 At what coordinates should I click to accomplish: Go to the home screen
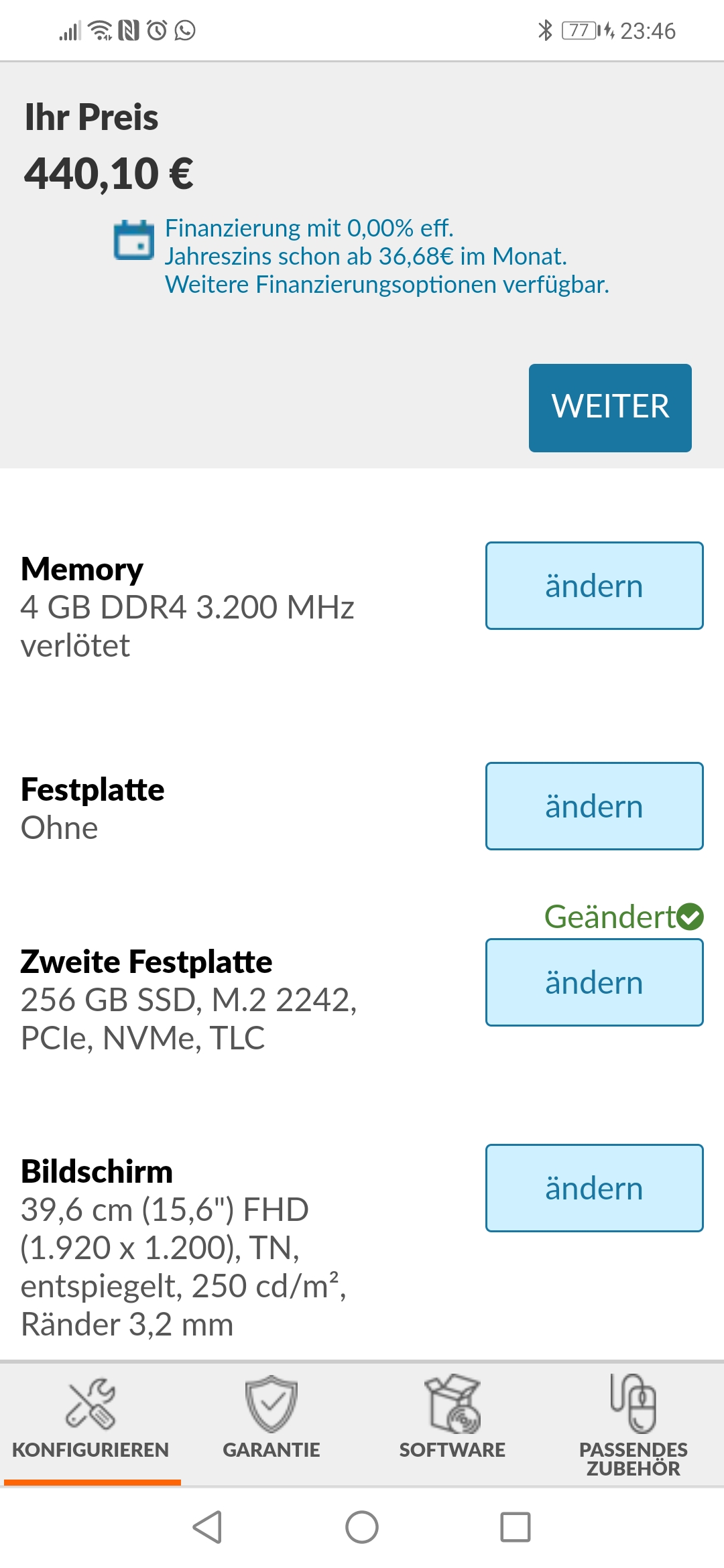pyautogui.click(x=362, y=1528)
